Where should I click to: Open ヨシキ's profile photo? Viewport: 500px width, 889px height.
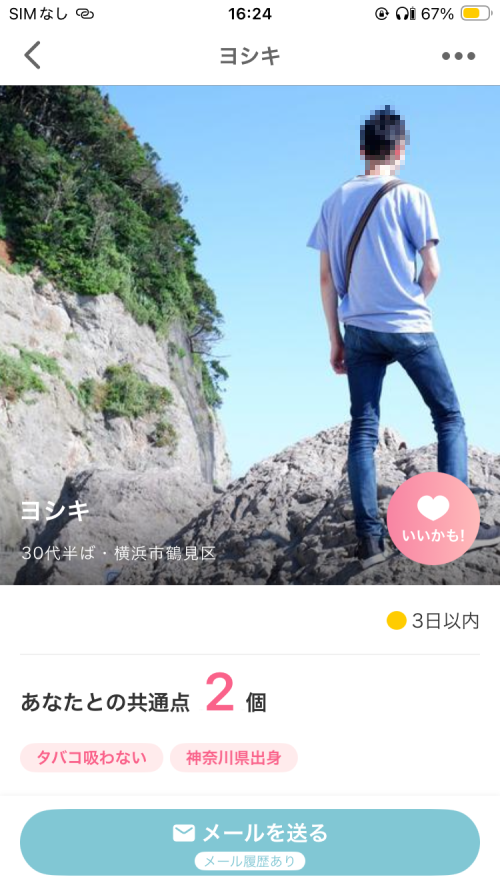pyautogui.click(x=250, y=335)
